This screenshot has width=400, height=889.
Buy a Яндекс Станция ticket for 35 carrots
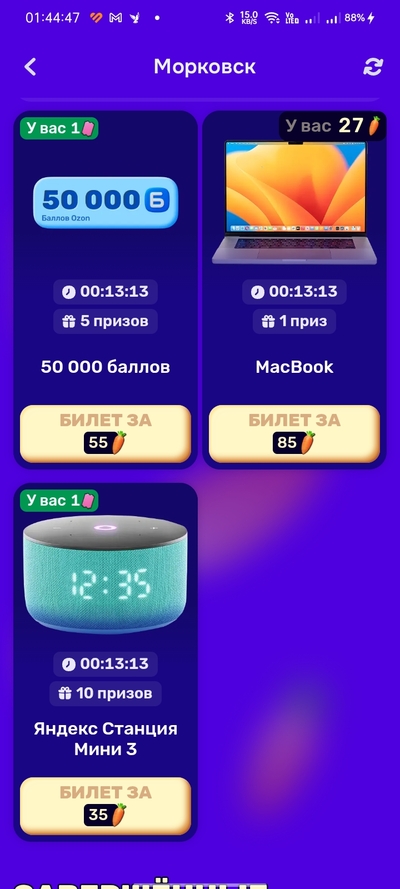pos(105,806)
